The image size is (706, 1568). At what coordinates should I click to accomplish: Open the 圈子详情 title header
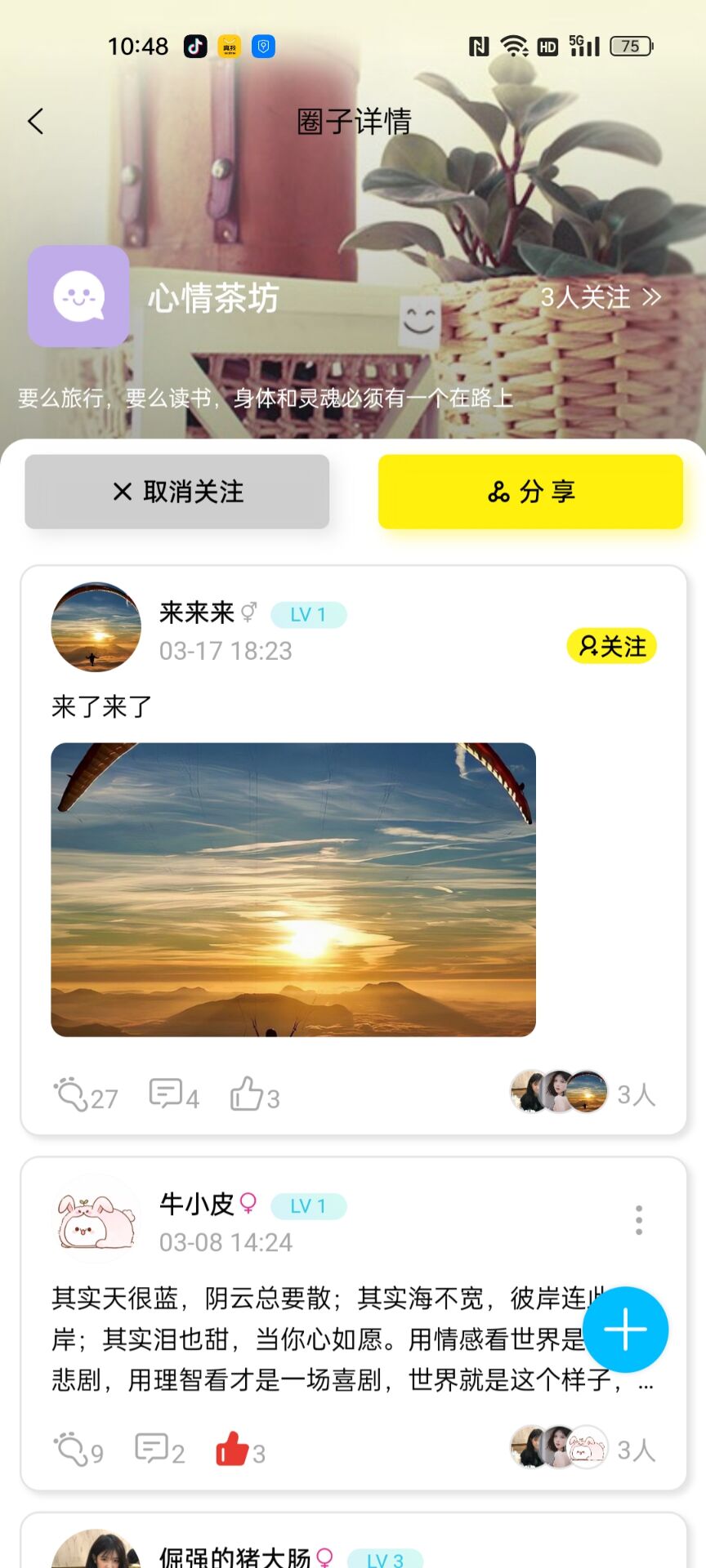tap(353, 120)
